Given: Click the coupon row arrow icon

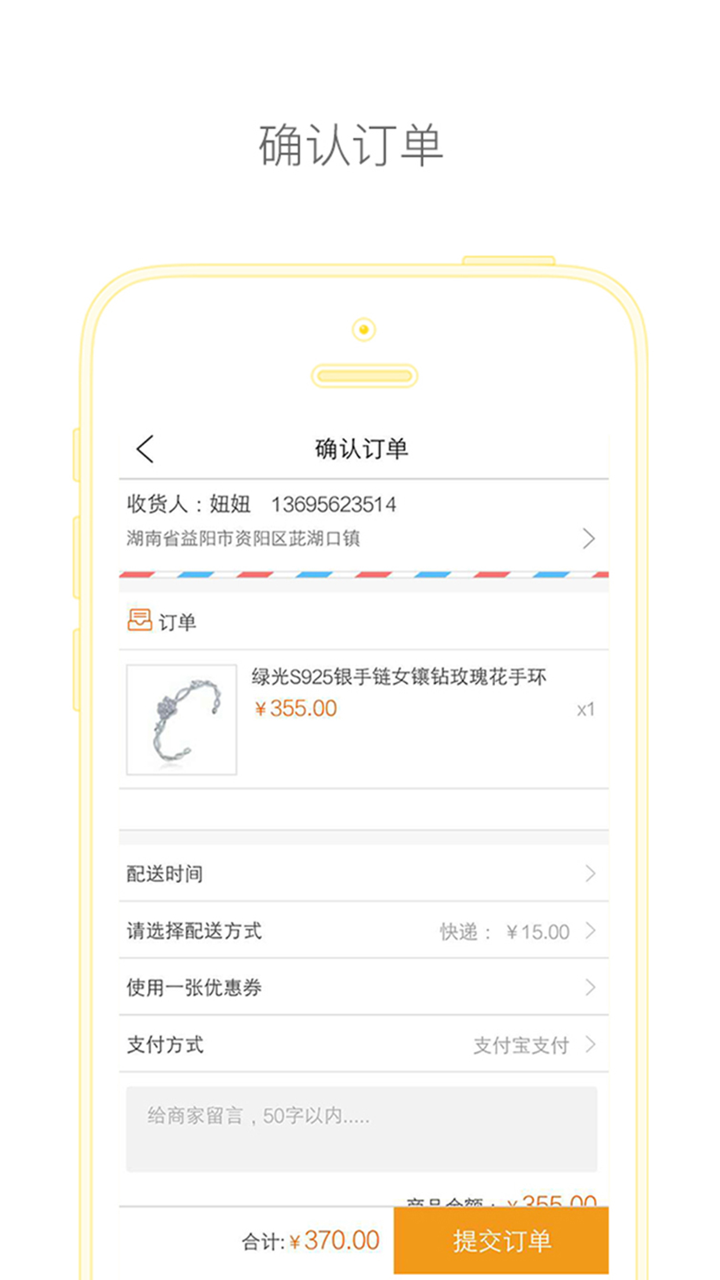Looking at the screenshot, I should click(592, 988).
